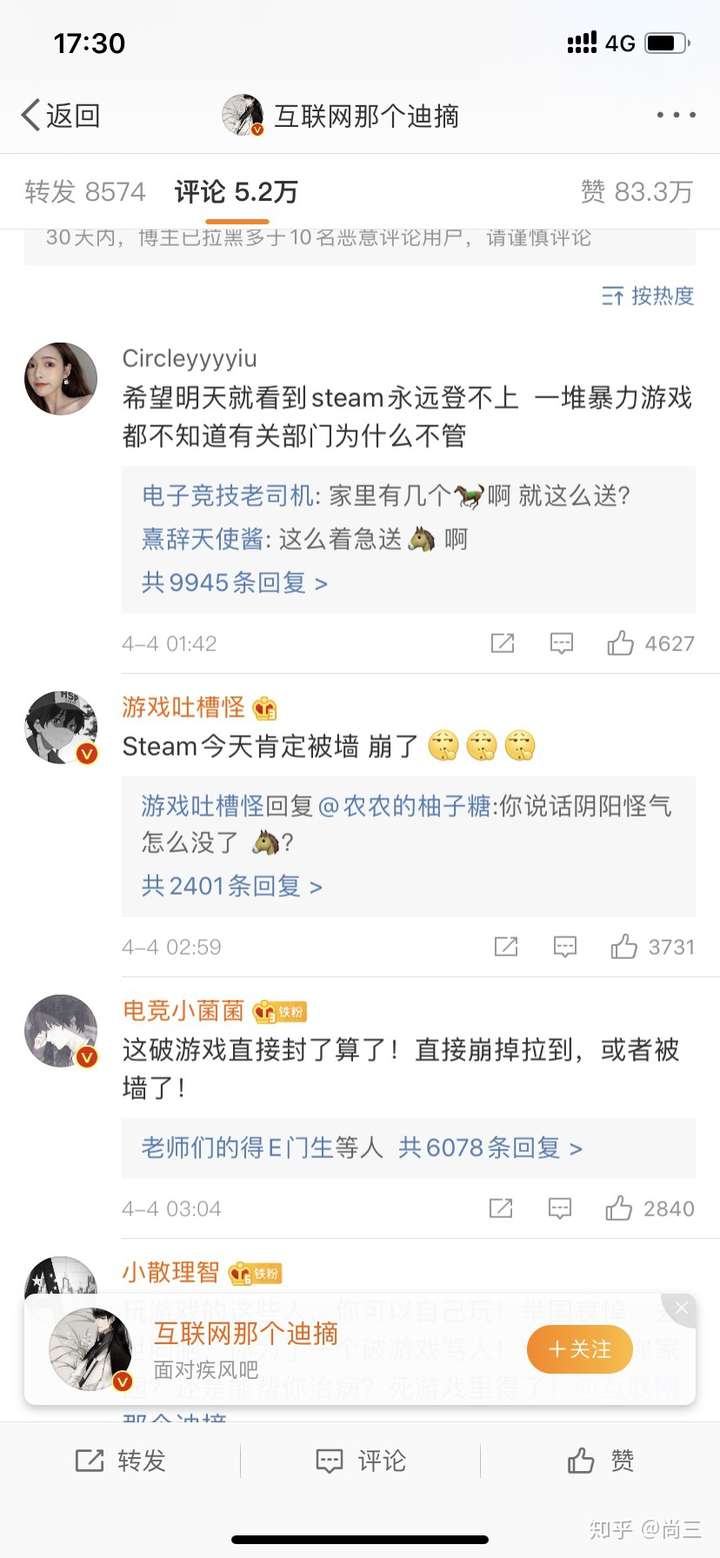Share the comment posted at 4-4 01:42
Viewport: 720px width, 1558px height.
pyautogui.click(x=502, y=643)
